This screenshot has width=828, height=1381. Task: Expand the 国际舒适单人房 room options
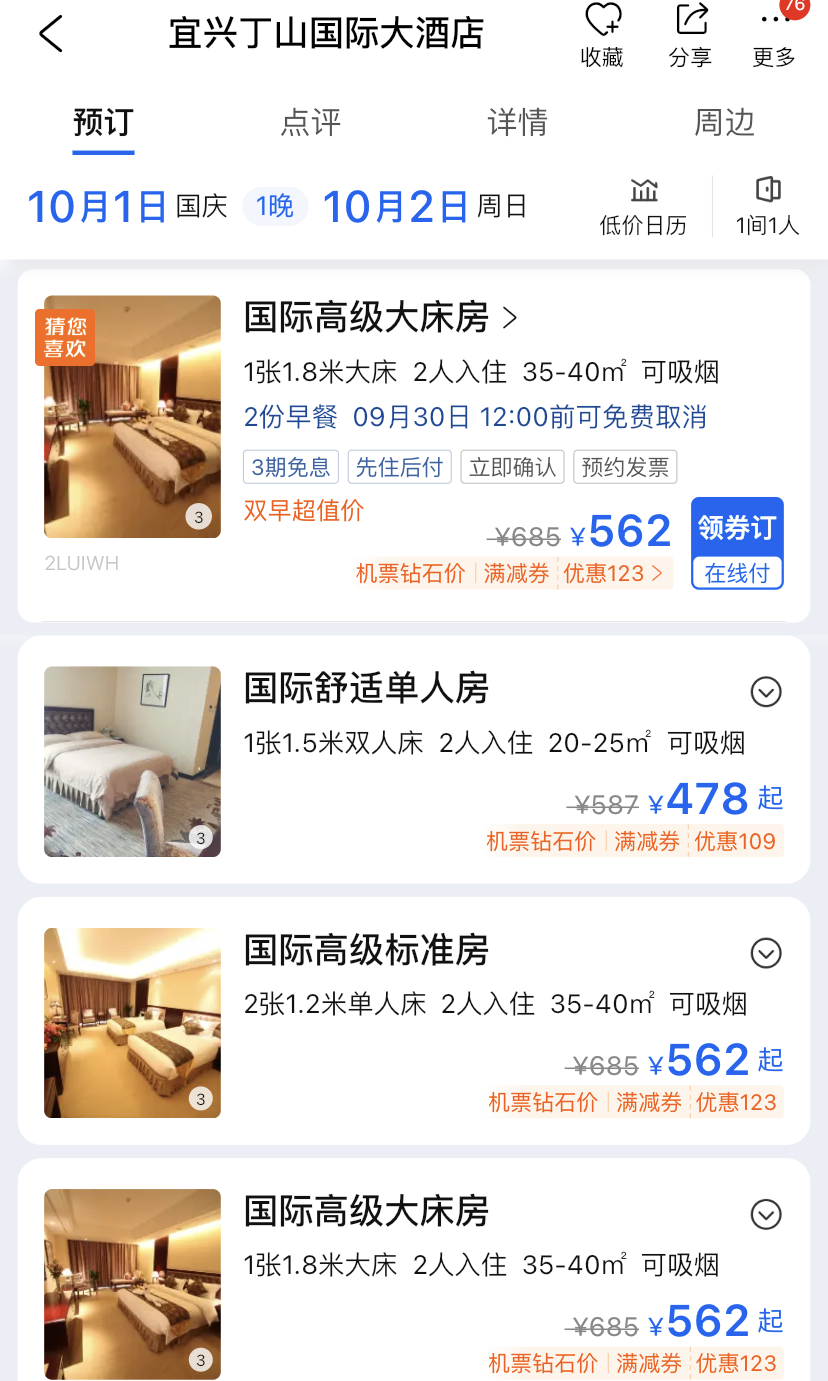766,691
